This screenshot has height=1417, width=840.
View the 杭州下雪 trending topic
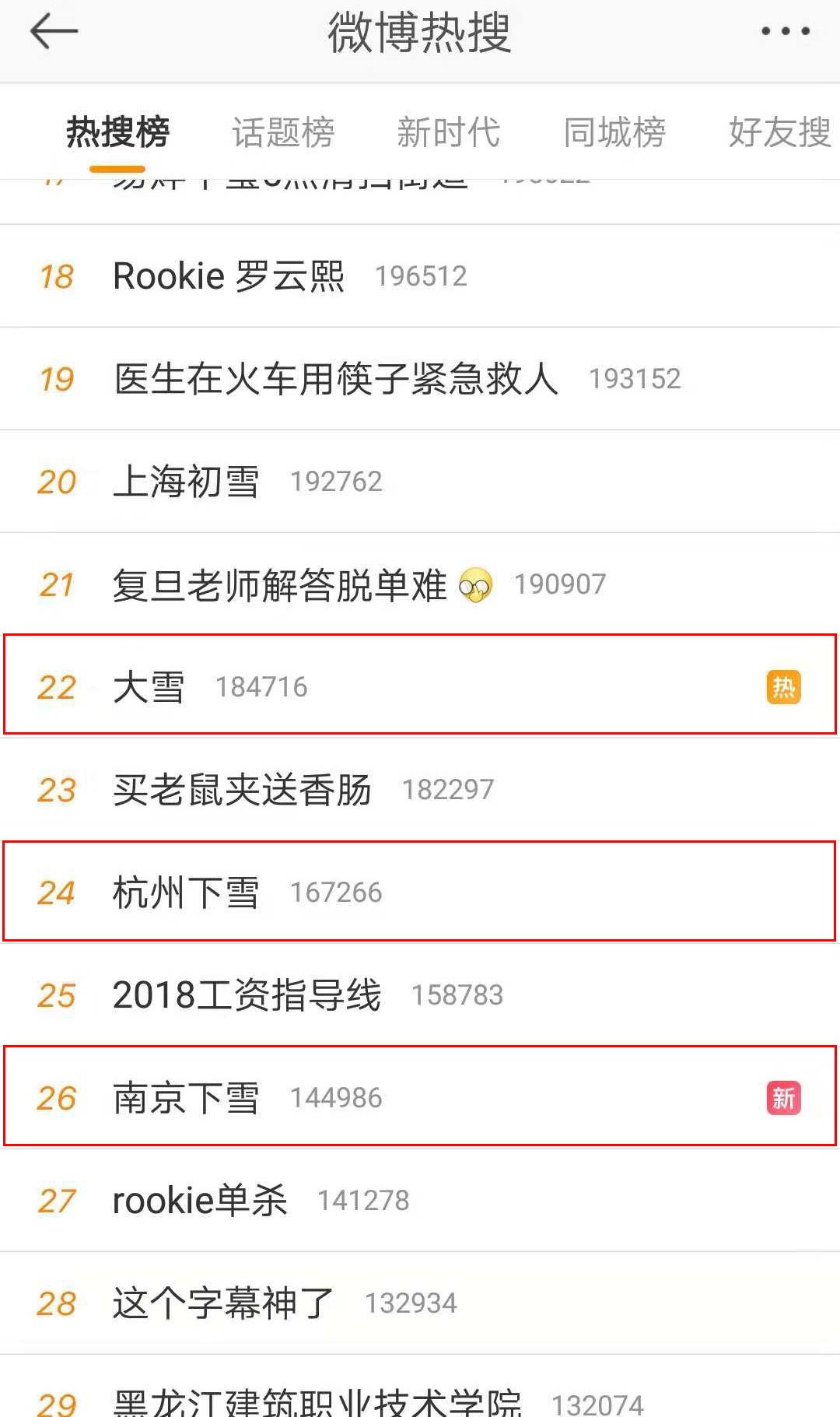(x=186, y=893)
